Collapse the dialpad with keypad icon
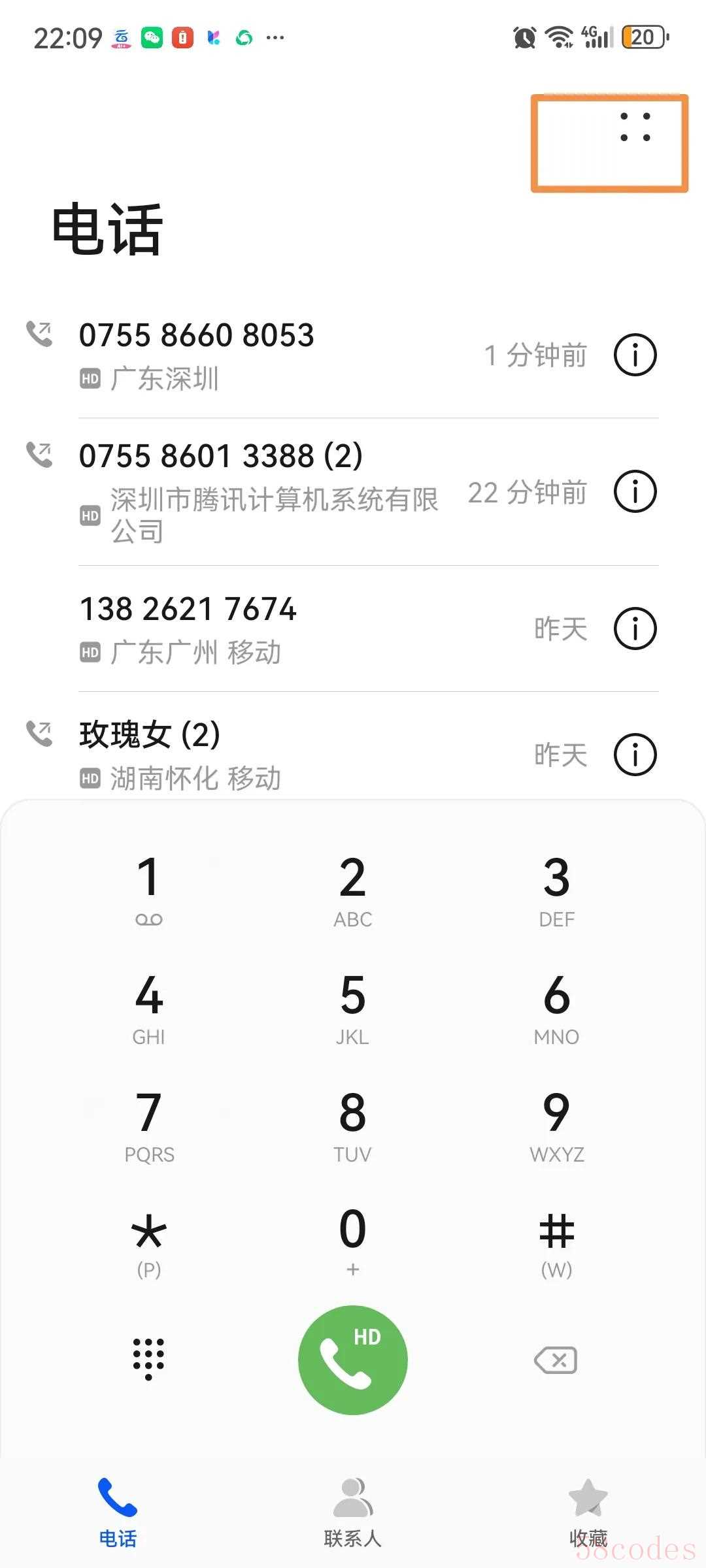Viewport: 706px width, 1568px height. pos(149,1359)
